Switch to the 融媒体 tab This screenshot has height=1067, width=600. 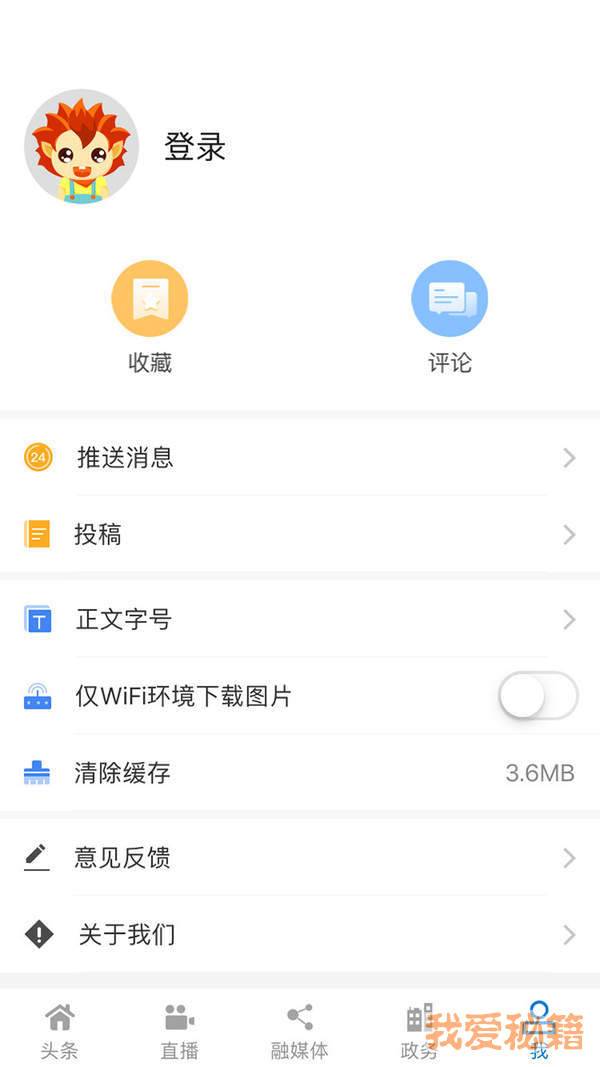(x=300, y=1030)
